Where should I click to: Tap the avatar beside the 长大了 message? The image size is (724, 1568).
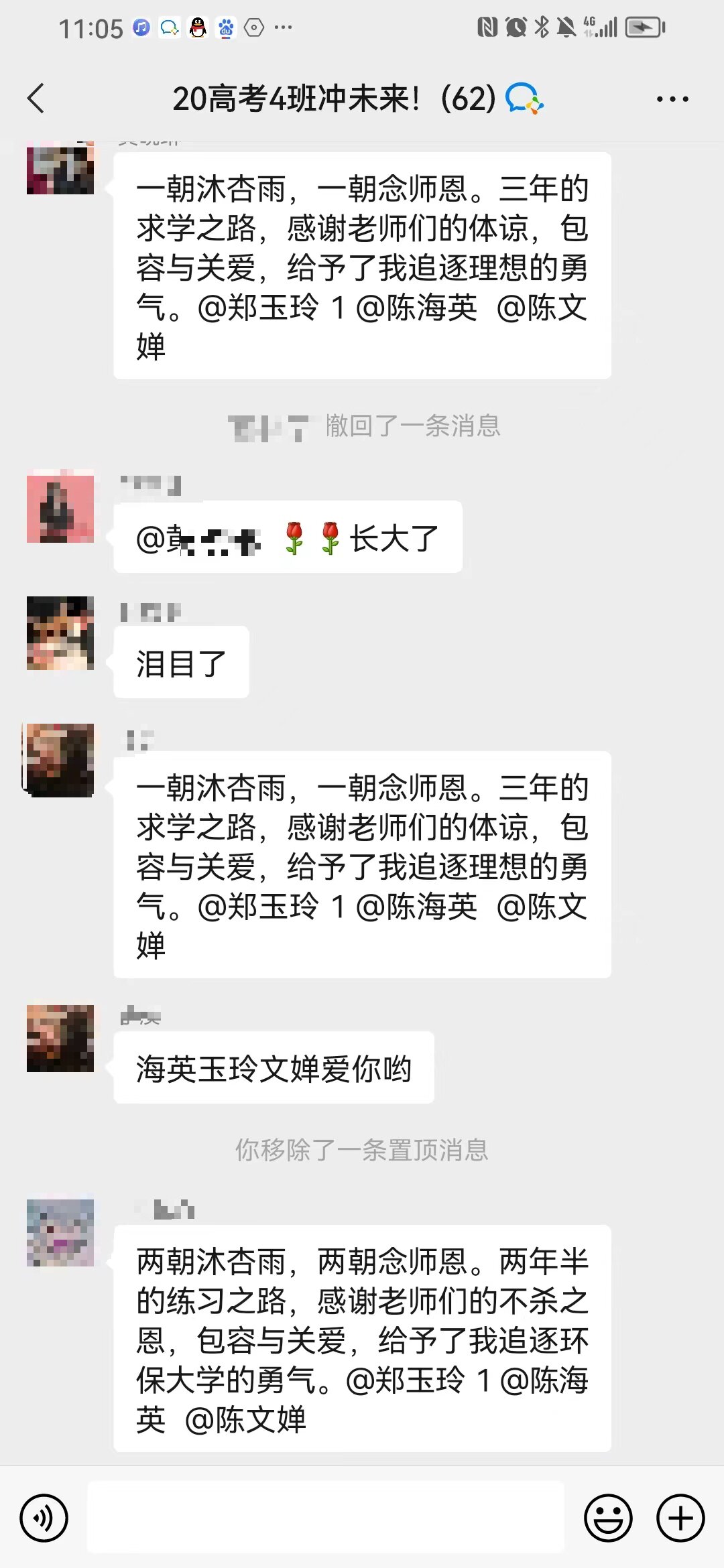point(60,506)
